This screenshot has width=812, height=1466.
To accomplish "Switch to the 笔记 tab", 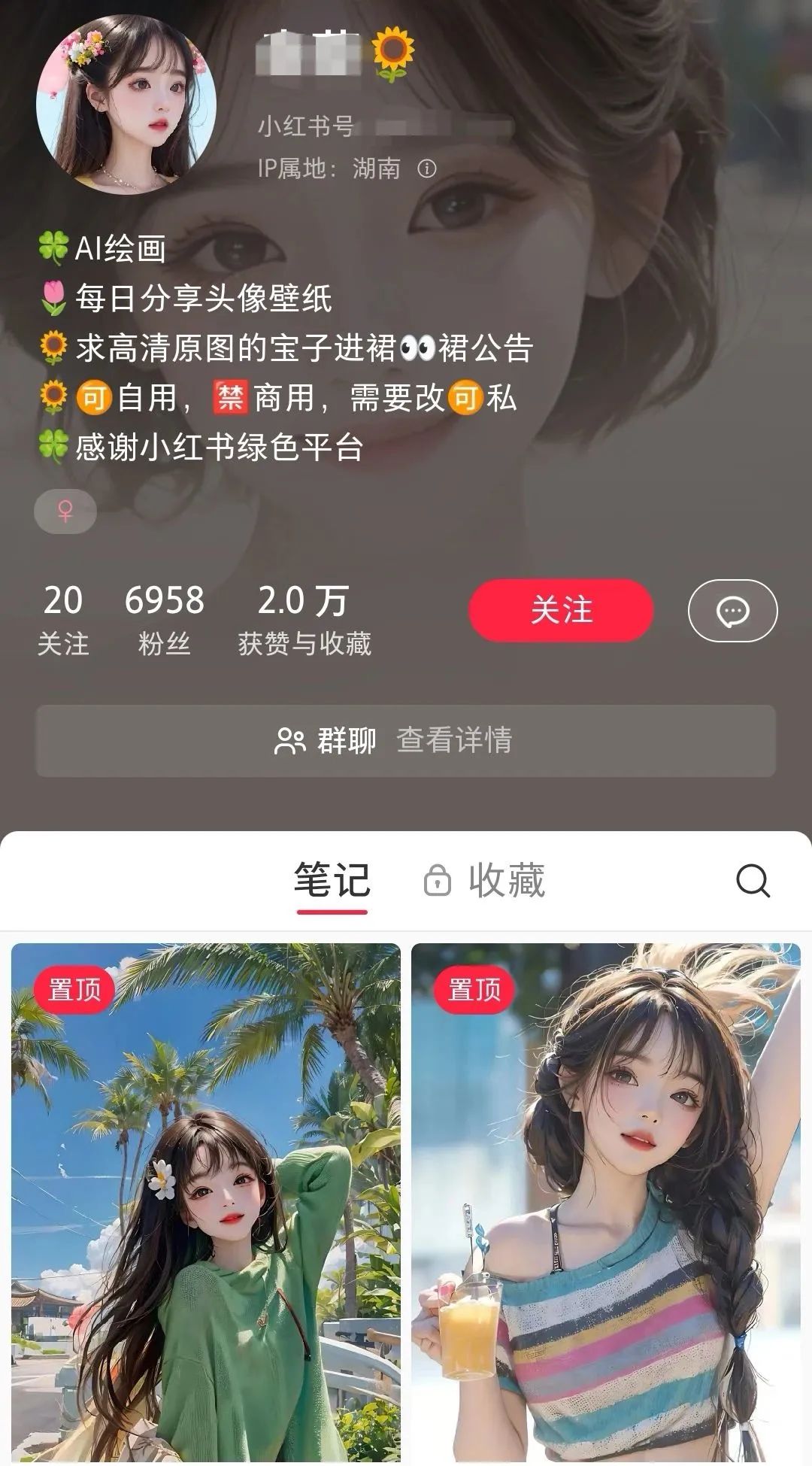I will pyautogui.click(x=332, y=880).
